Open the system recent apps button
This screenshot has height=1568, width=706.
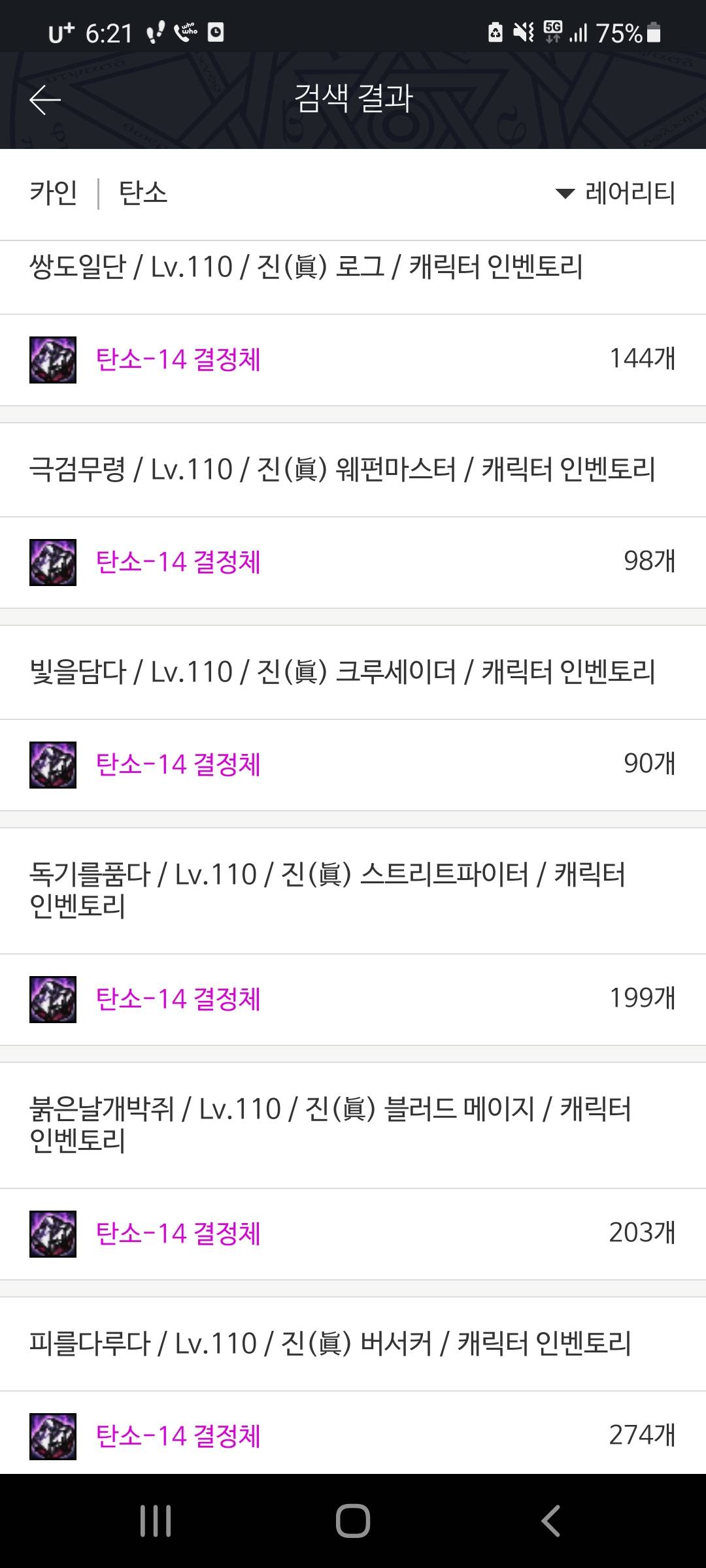156,1521
